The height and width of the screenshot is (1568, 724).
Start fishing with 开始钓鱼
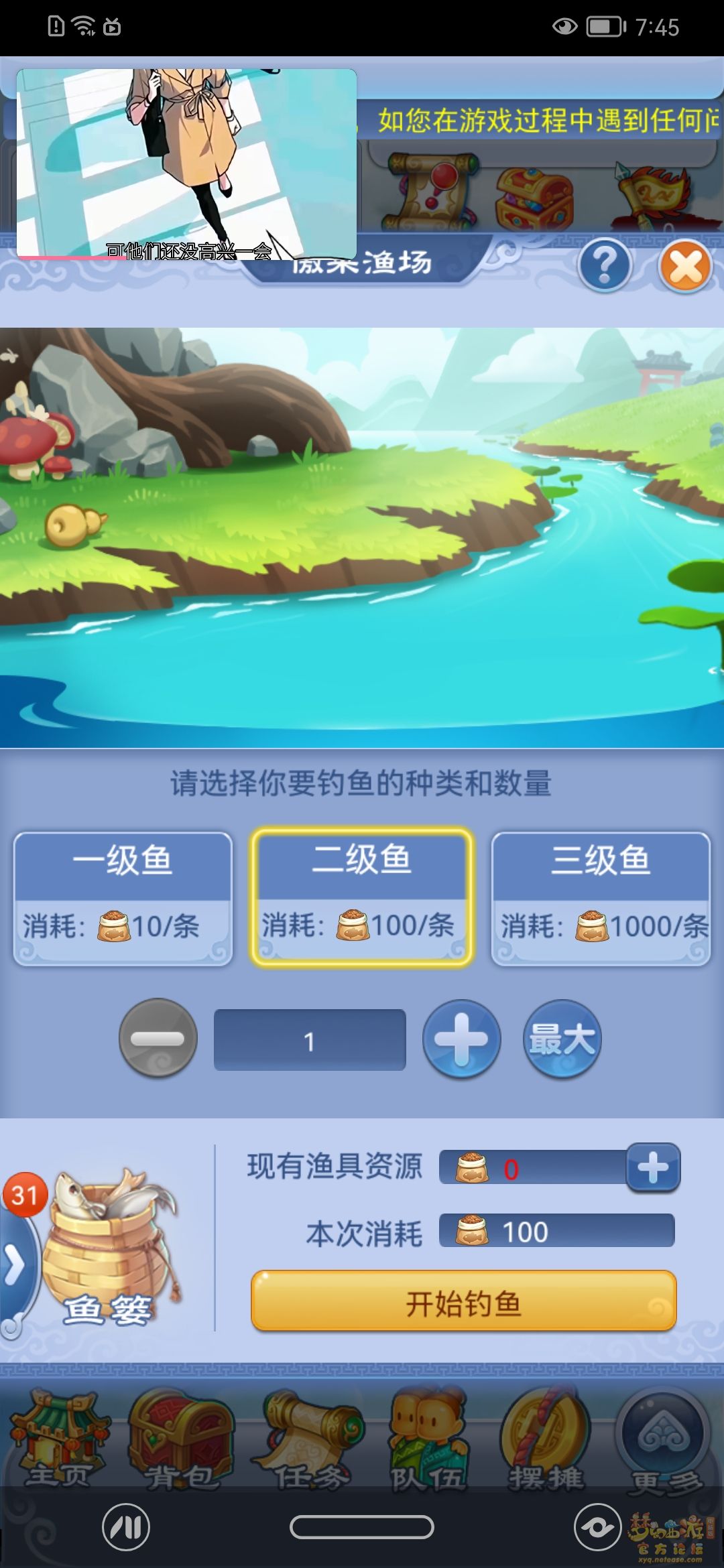click(463, 1300)
